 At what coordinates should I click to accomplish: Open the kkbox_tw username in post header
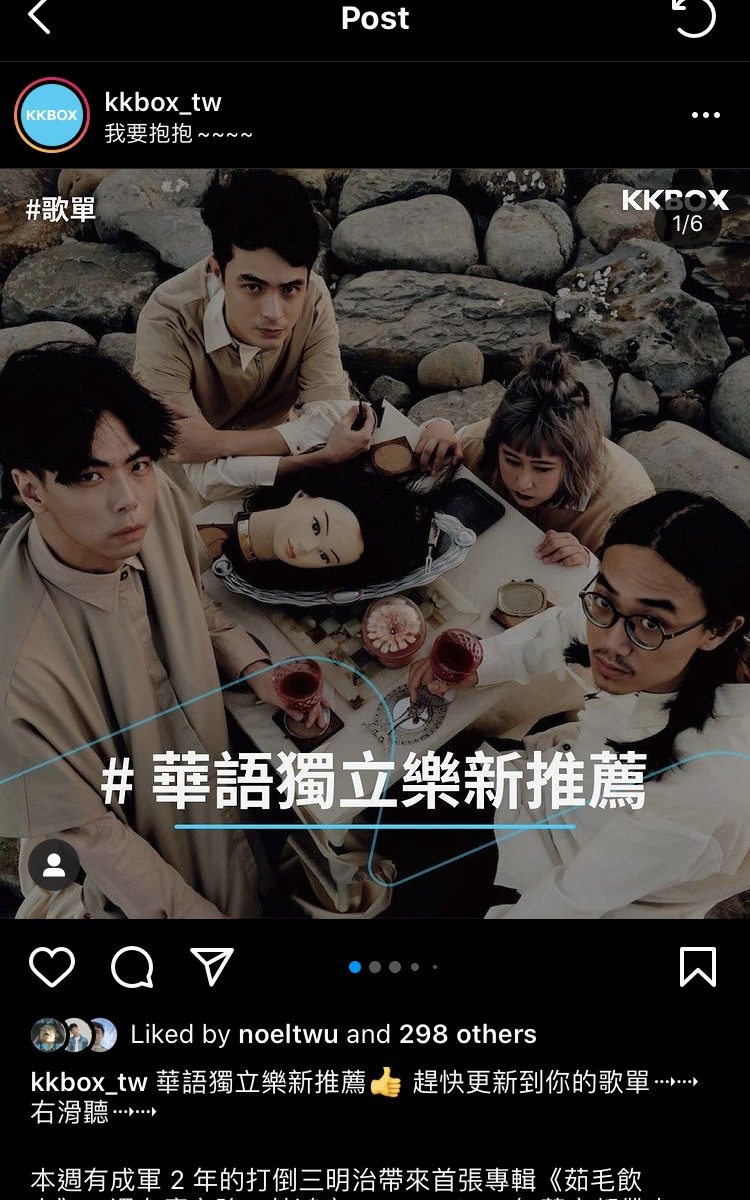tap(163, 102)
